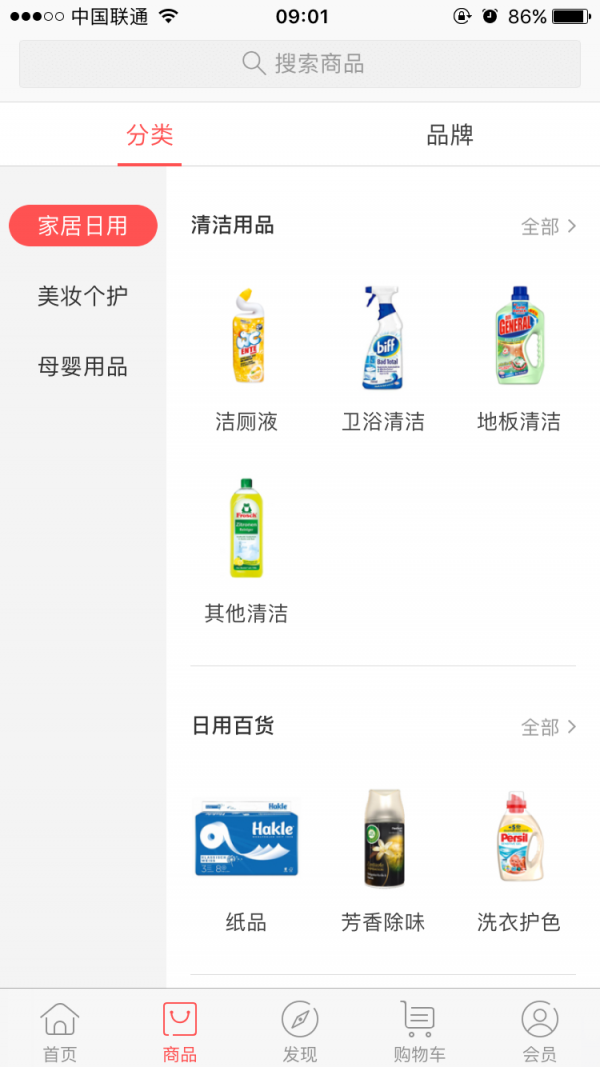
Task: Open the 洁厕液 subcategory
Action: pos(246,358)
